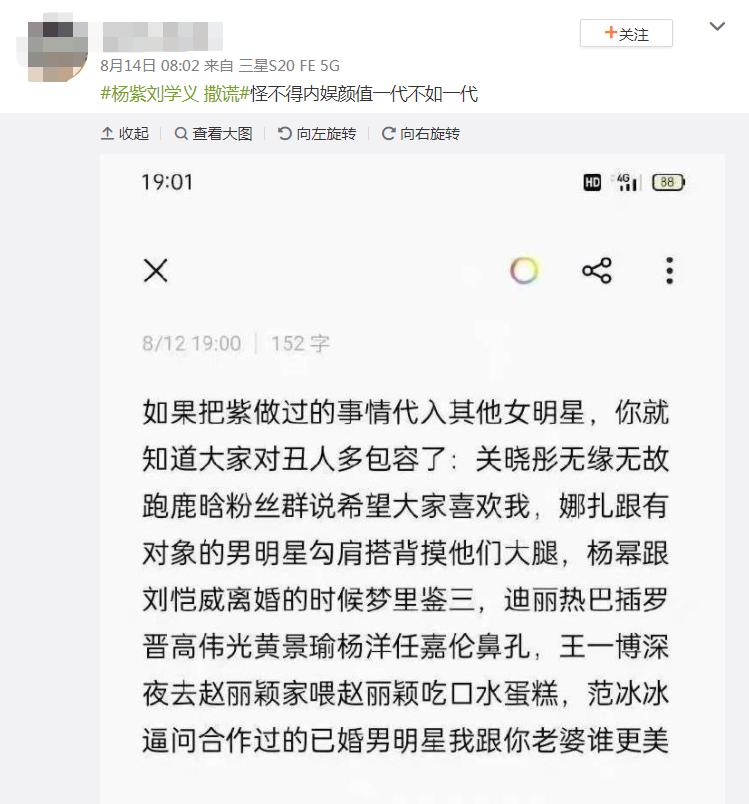Open the 三星S20 FE 5G source link
749x804 pixels.
(289, 66)
